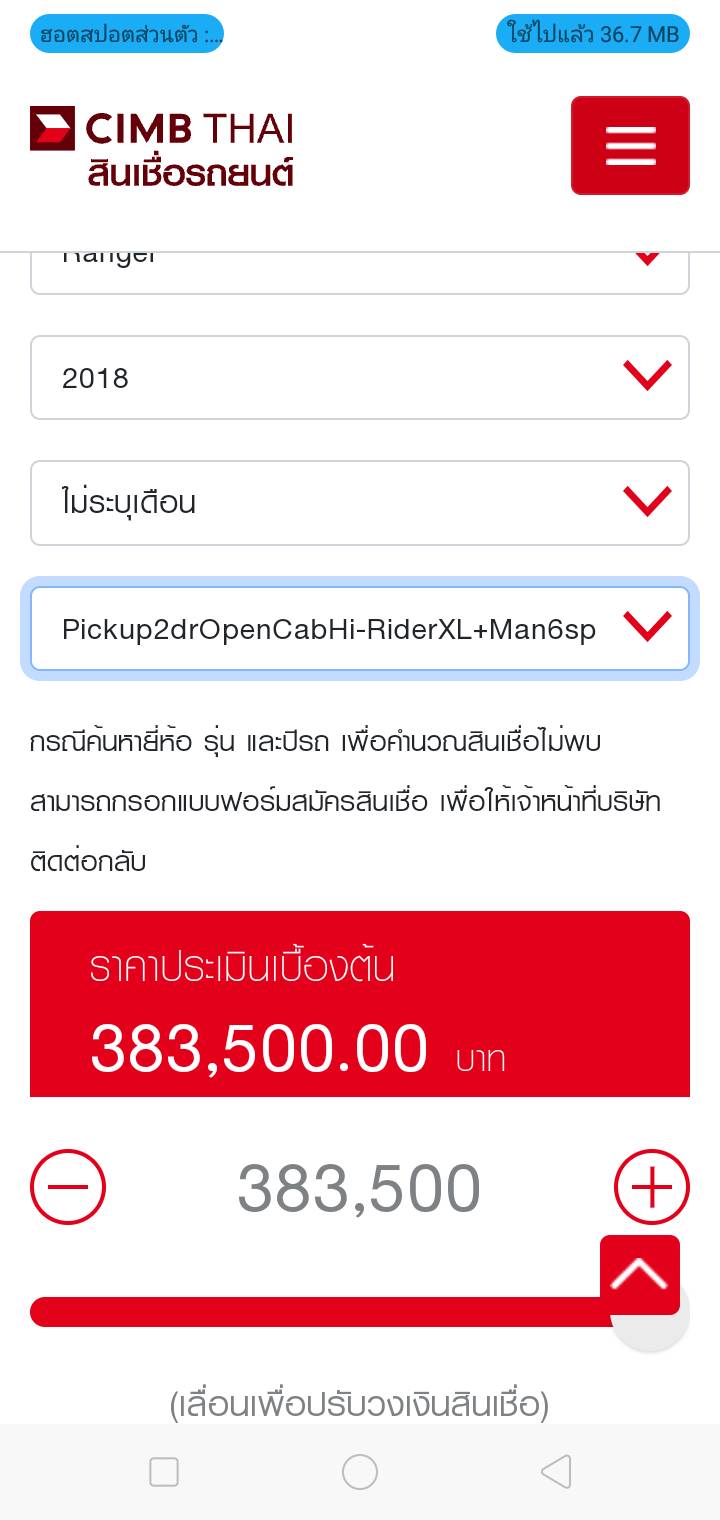Open the ไม่ระบุเดือน month dropdown

tap(360, 503)
